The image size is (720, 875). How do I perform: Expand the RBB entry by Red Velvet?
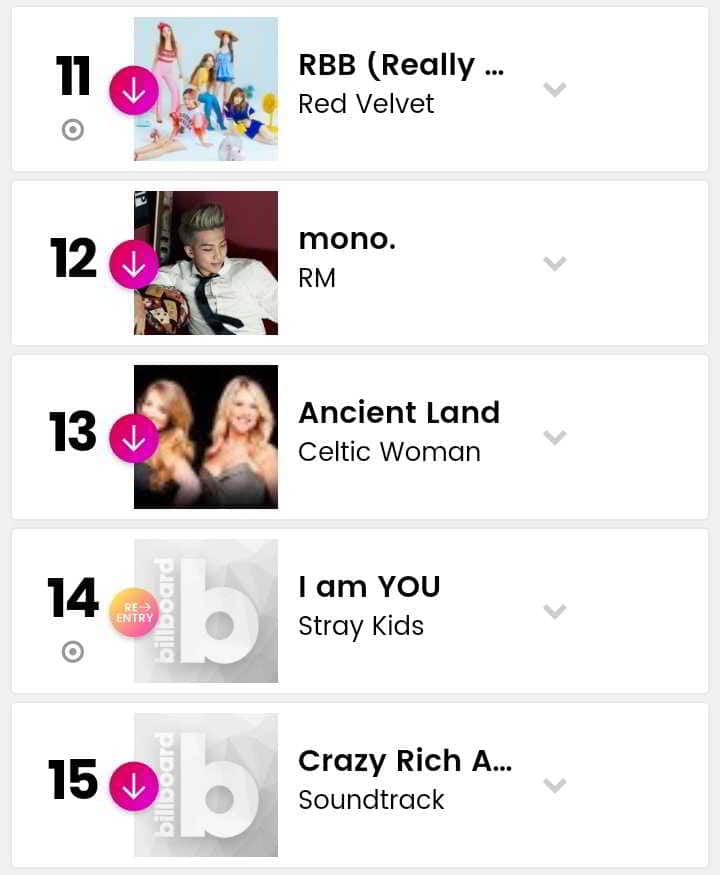pos(554,89)
